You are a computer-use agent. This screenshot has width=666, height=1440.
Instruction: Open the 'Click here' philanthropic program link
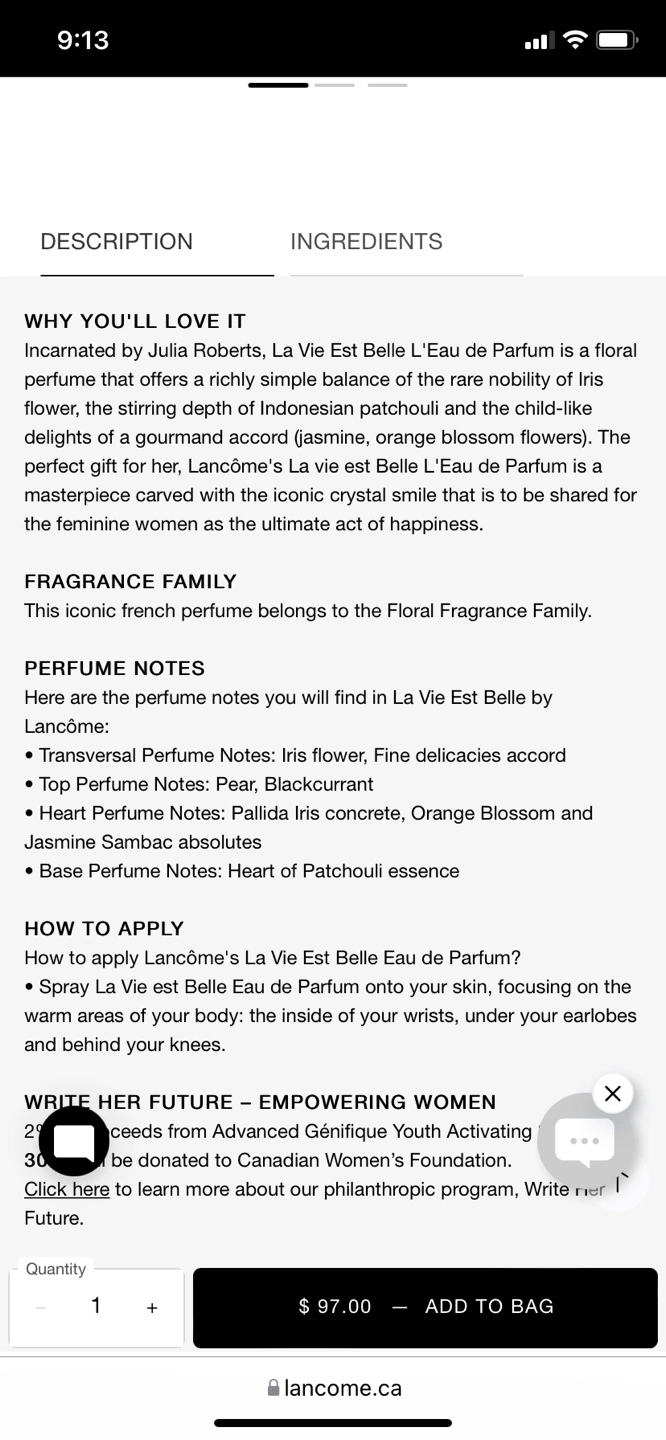(x=67, y=1189)
